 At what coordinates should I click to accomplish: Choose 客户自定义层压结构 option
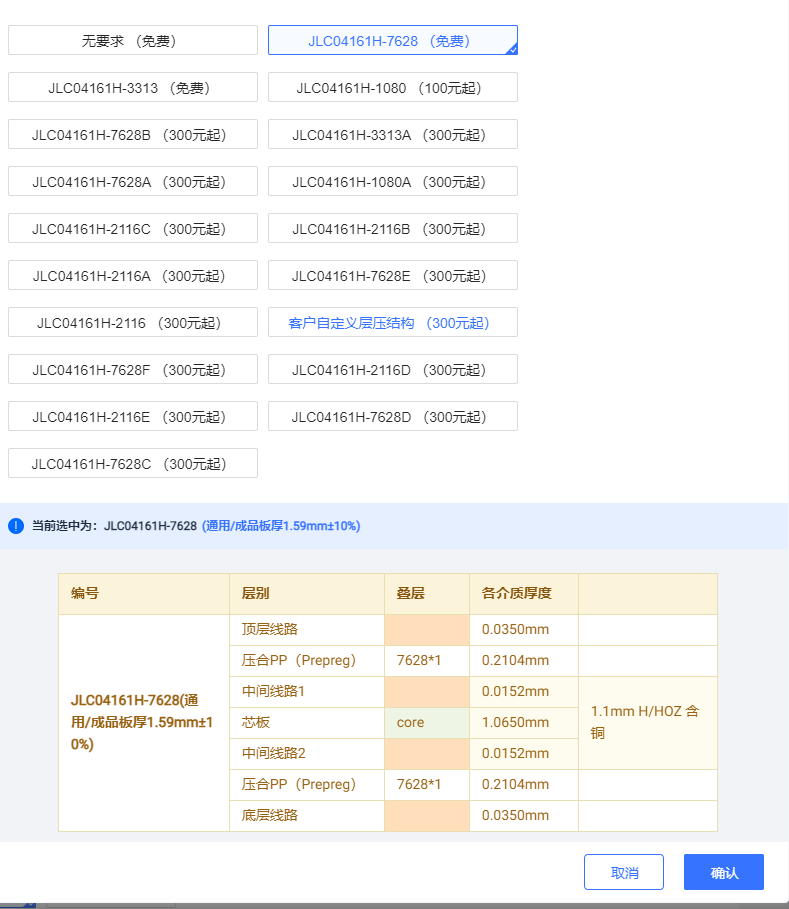coord(392,322)
